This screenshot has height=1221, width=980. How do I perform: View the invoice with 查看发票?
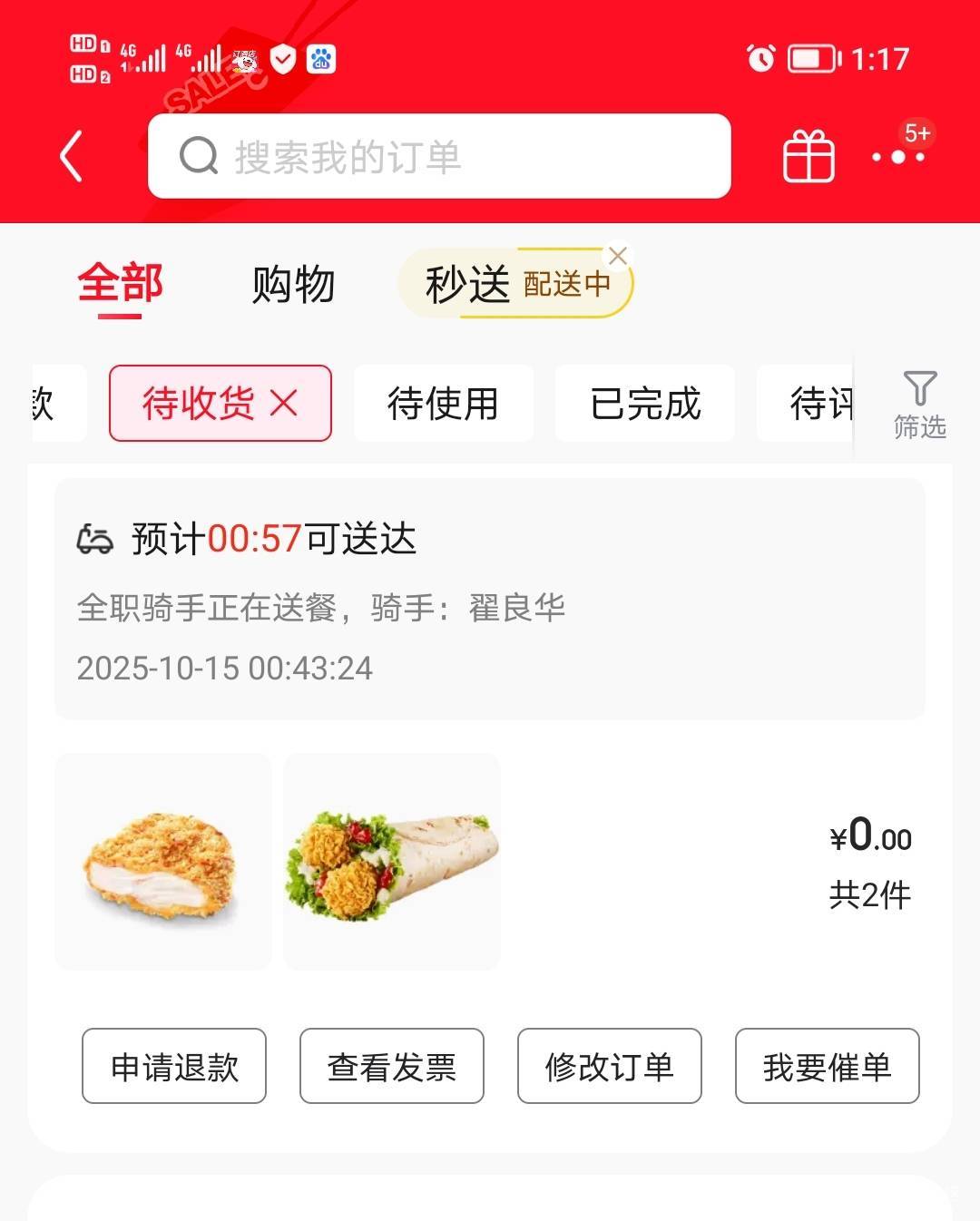(392, 1066)
